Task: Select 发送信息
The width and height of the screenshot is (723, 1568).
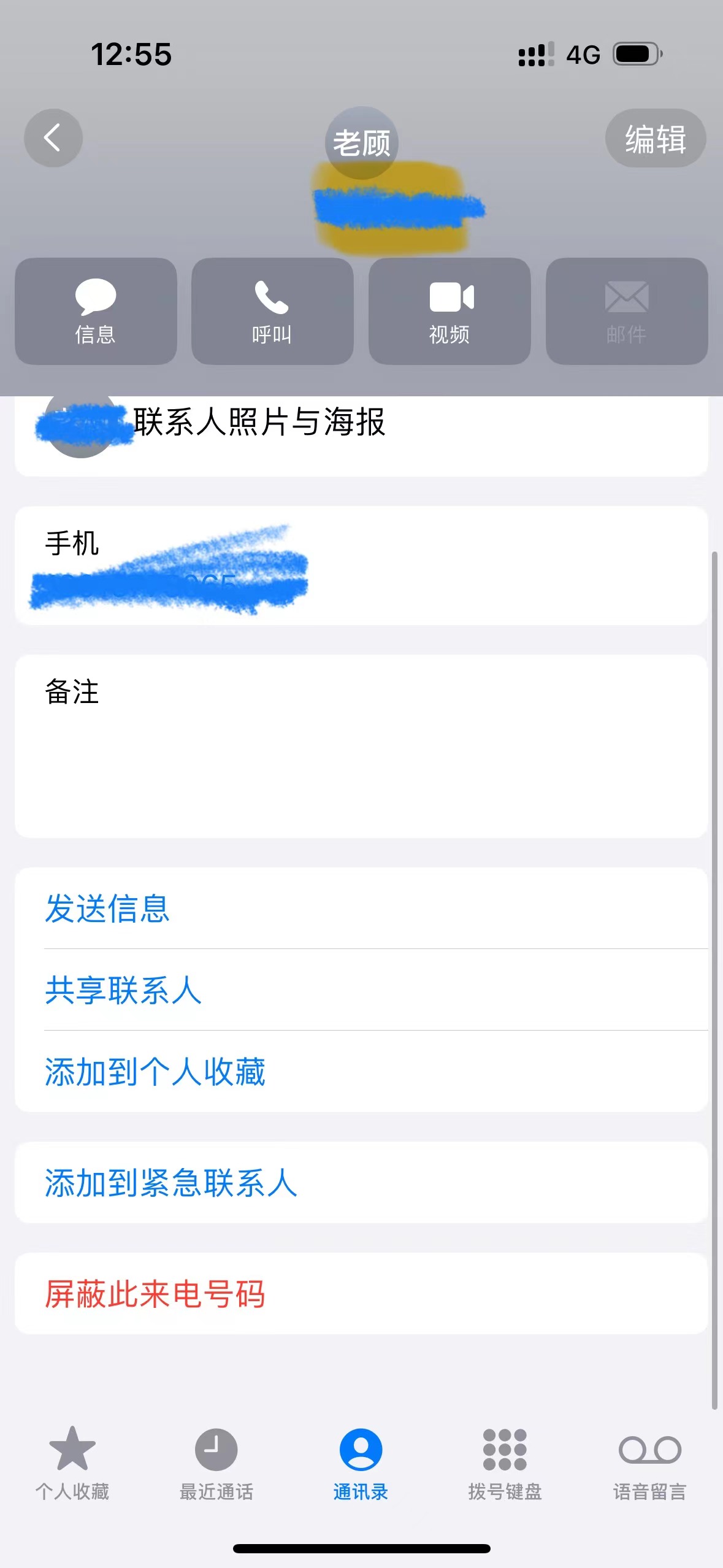Action: (108, 908)
